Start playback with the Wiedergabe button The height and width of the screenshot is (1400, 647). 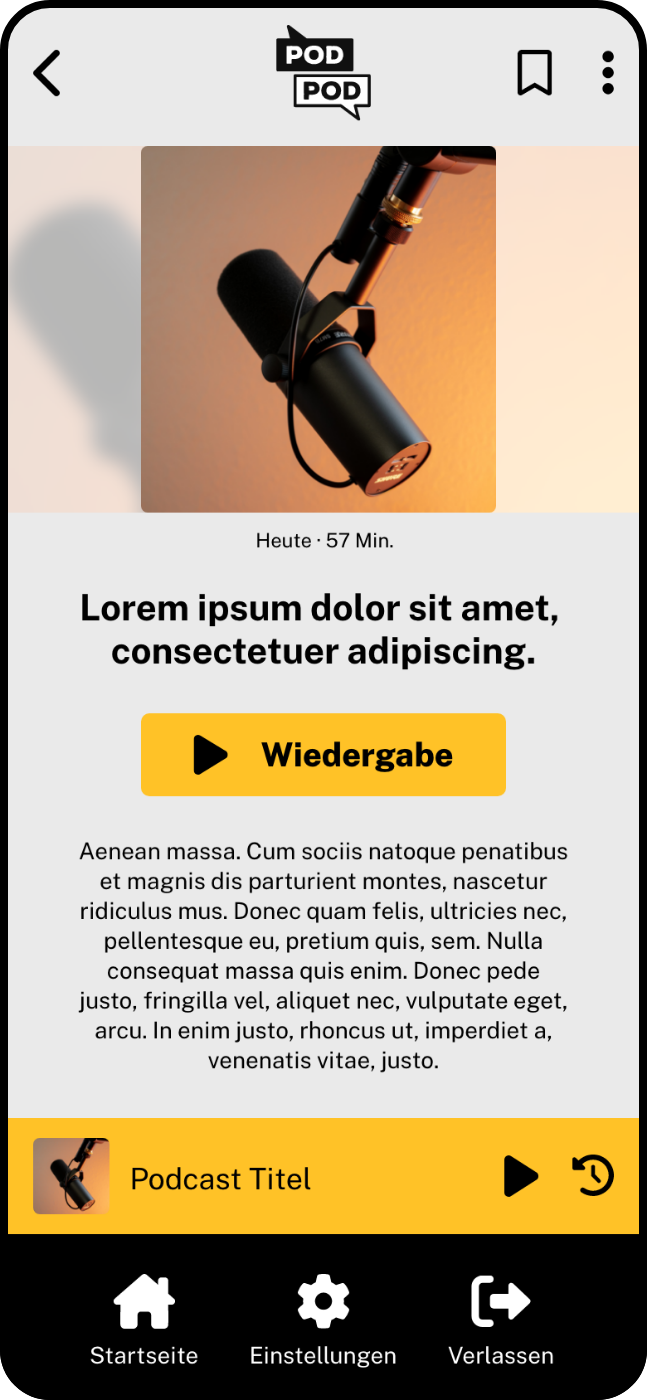[x=323, y=755]
